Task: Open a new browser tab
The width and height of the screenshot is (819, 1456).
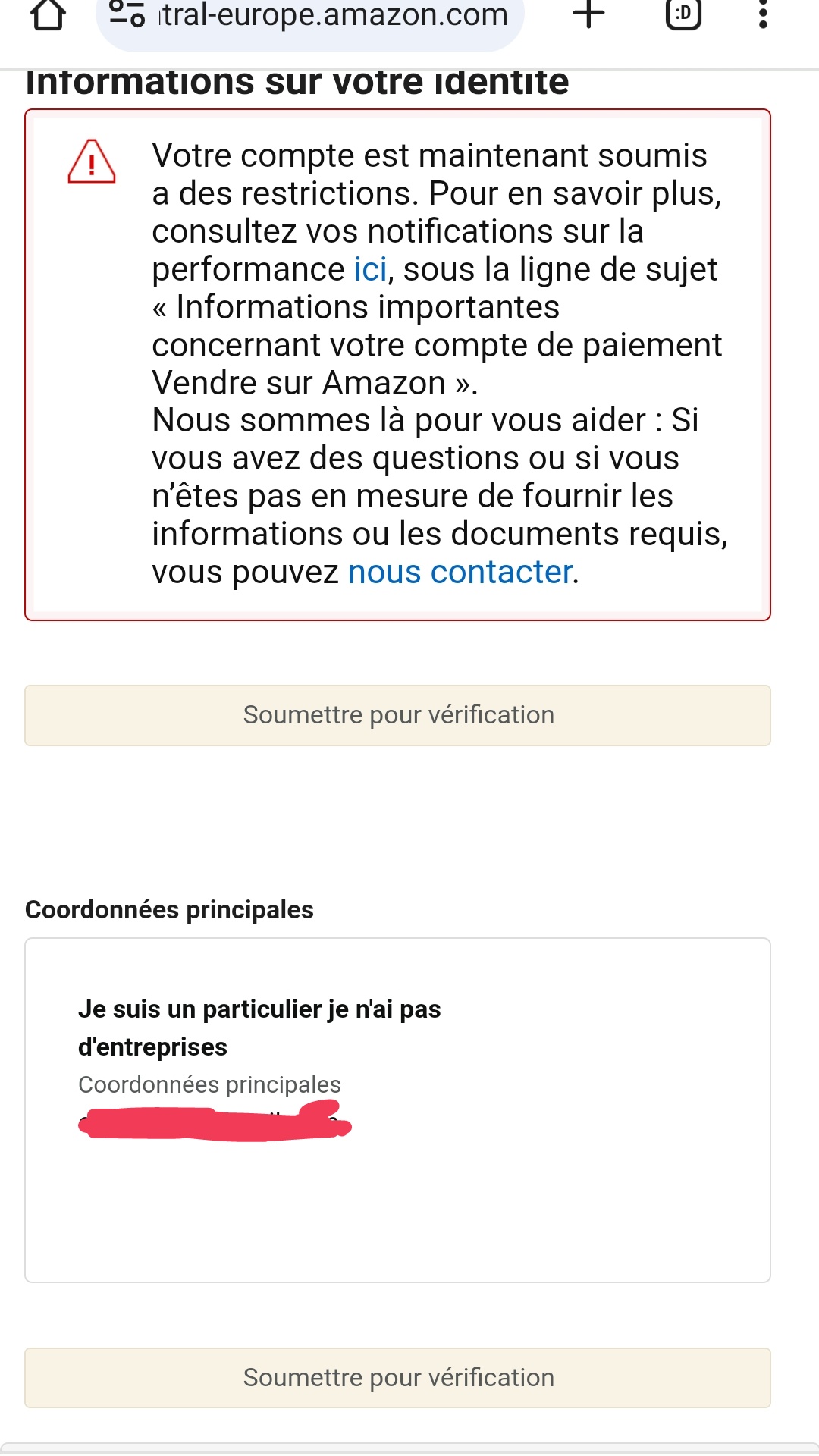Action: pos(588,14)
